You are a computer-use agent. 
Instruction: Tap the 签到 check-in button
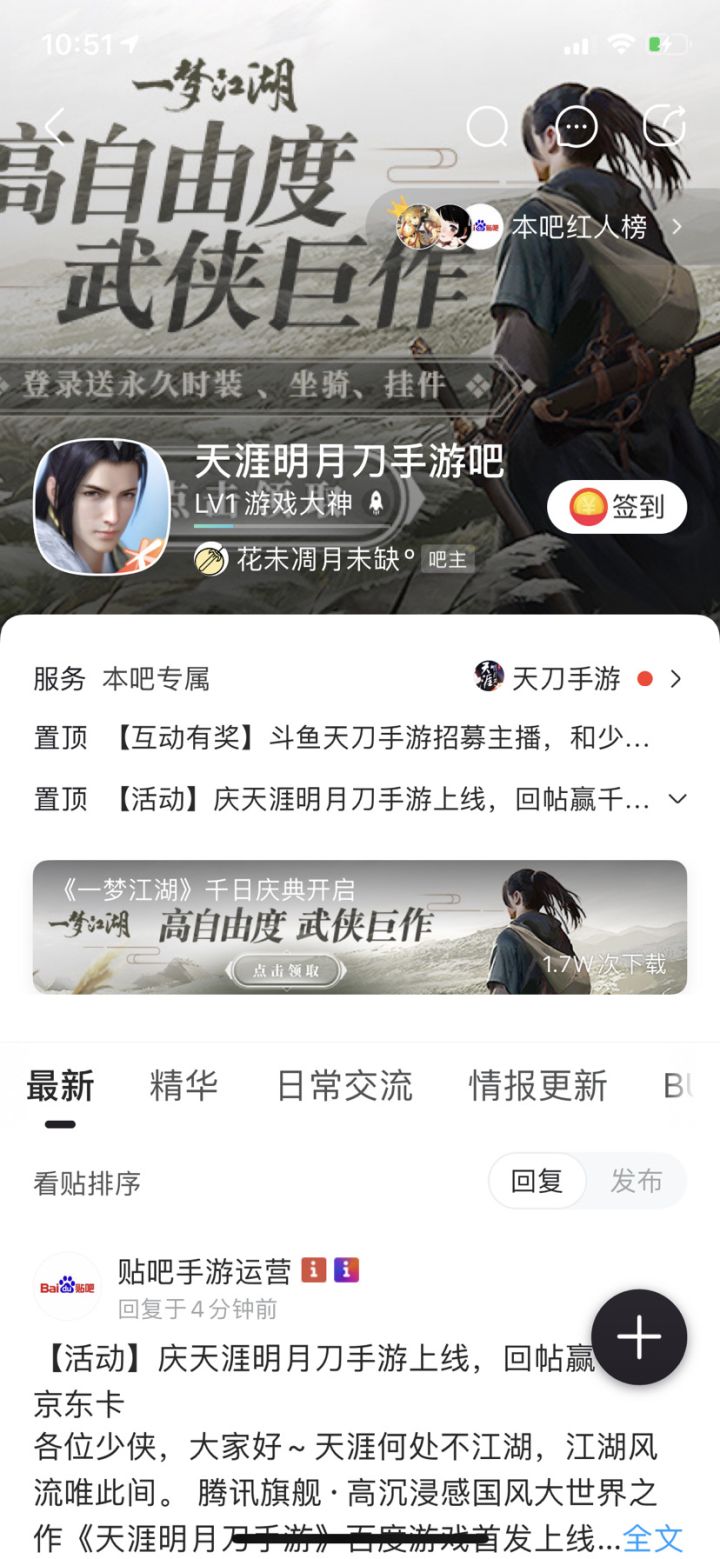(x=617, y=507)
